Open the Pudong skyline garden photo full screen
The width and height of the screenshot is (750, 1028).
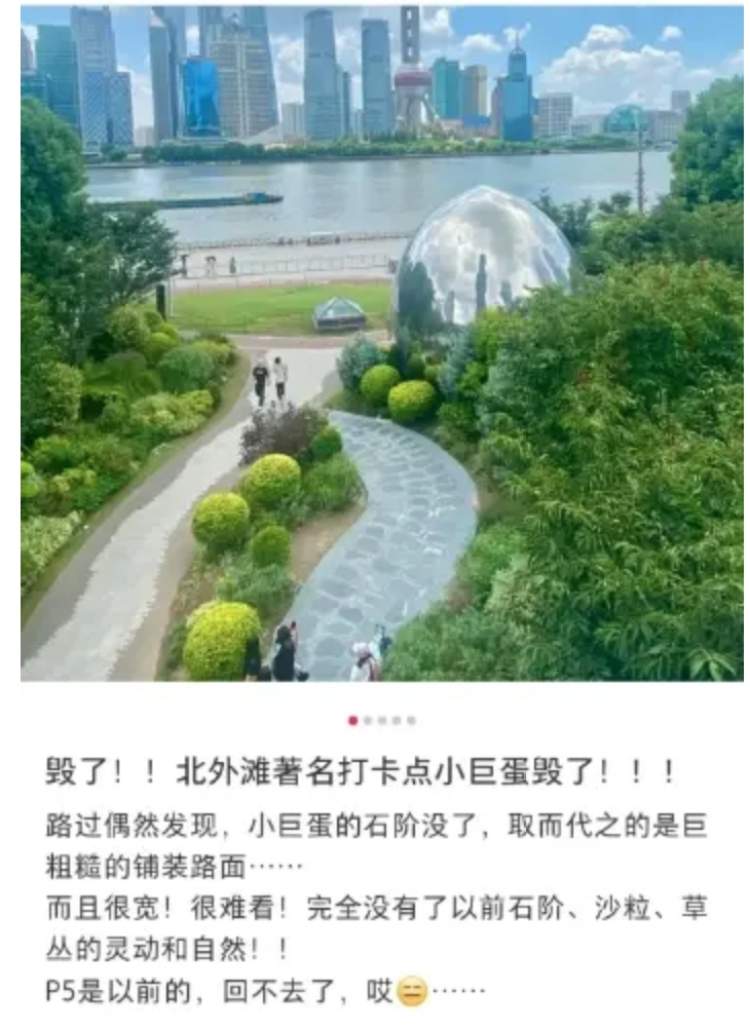(382, 343)
